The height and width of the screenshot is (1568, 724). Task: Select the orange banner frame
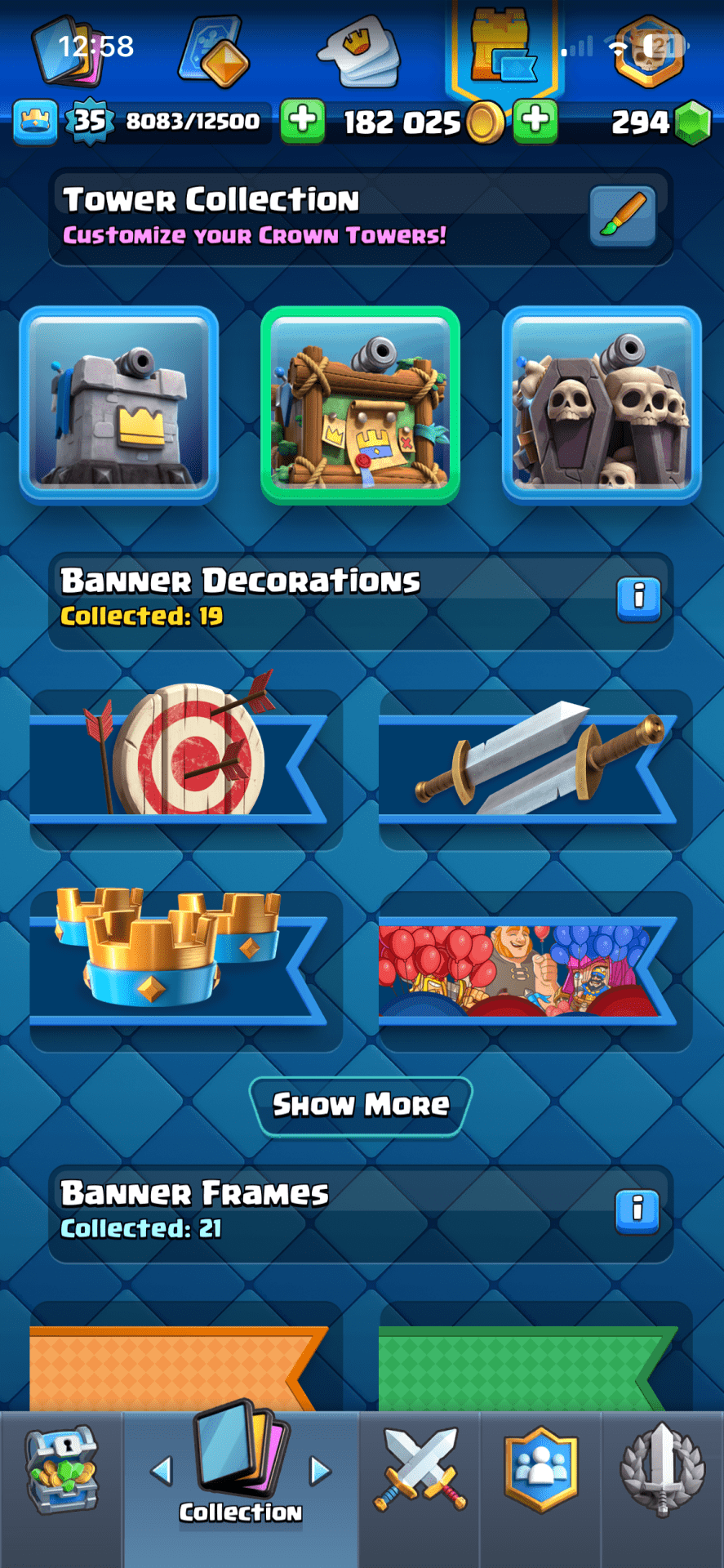pos(186,1364)
